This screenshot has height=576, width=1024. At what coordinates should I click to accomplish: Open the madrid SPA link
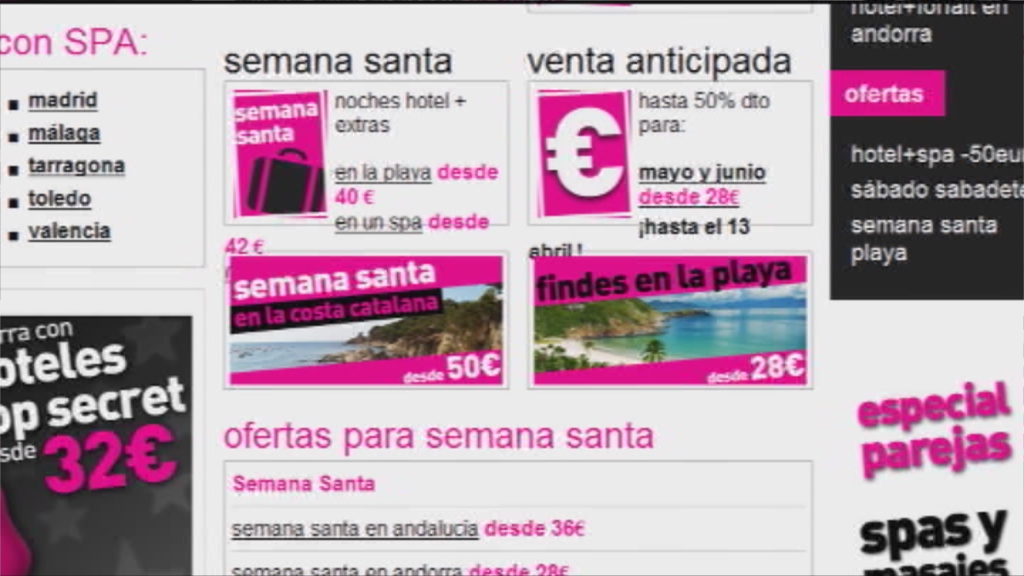coord(62,101)
